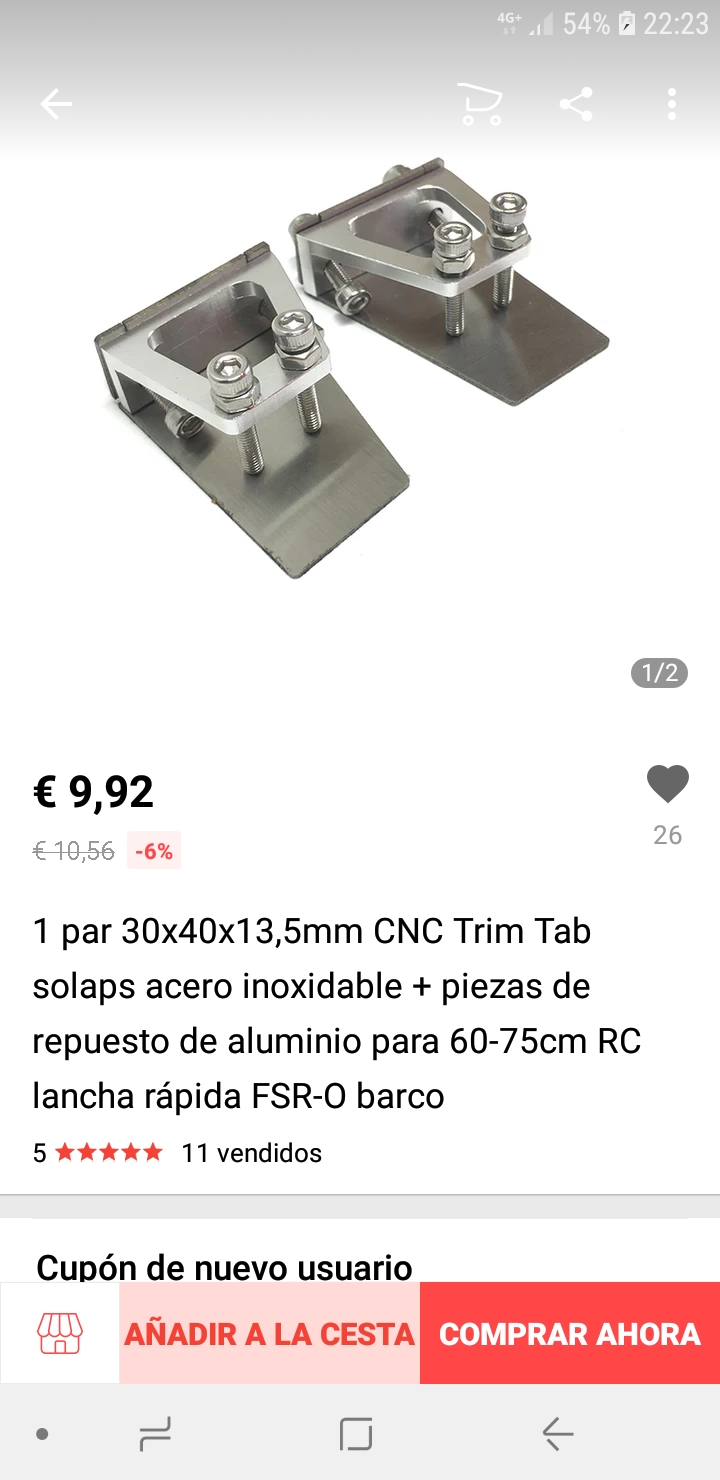720x1480 pixels.
Task: Go back using the top arrow
Action: [56, 104]
